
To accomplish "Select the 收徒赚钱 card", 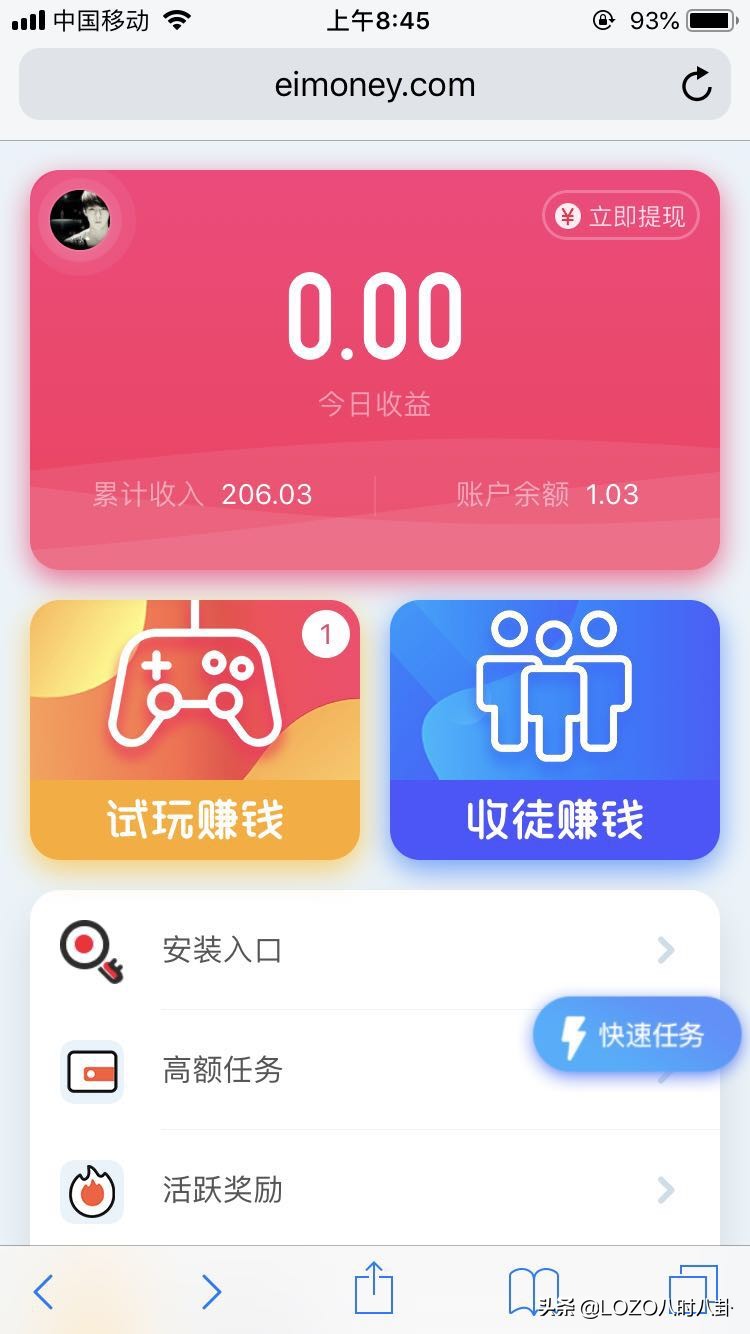I will click(555, 730).
